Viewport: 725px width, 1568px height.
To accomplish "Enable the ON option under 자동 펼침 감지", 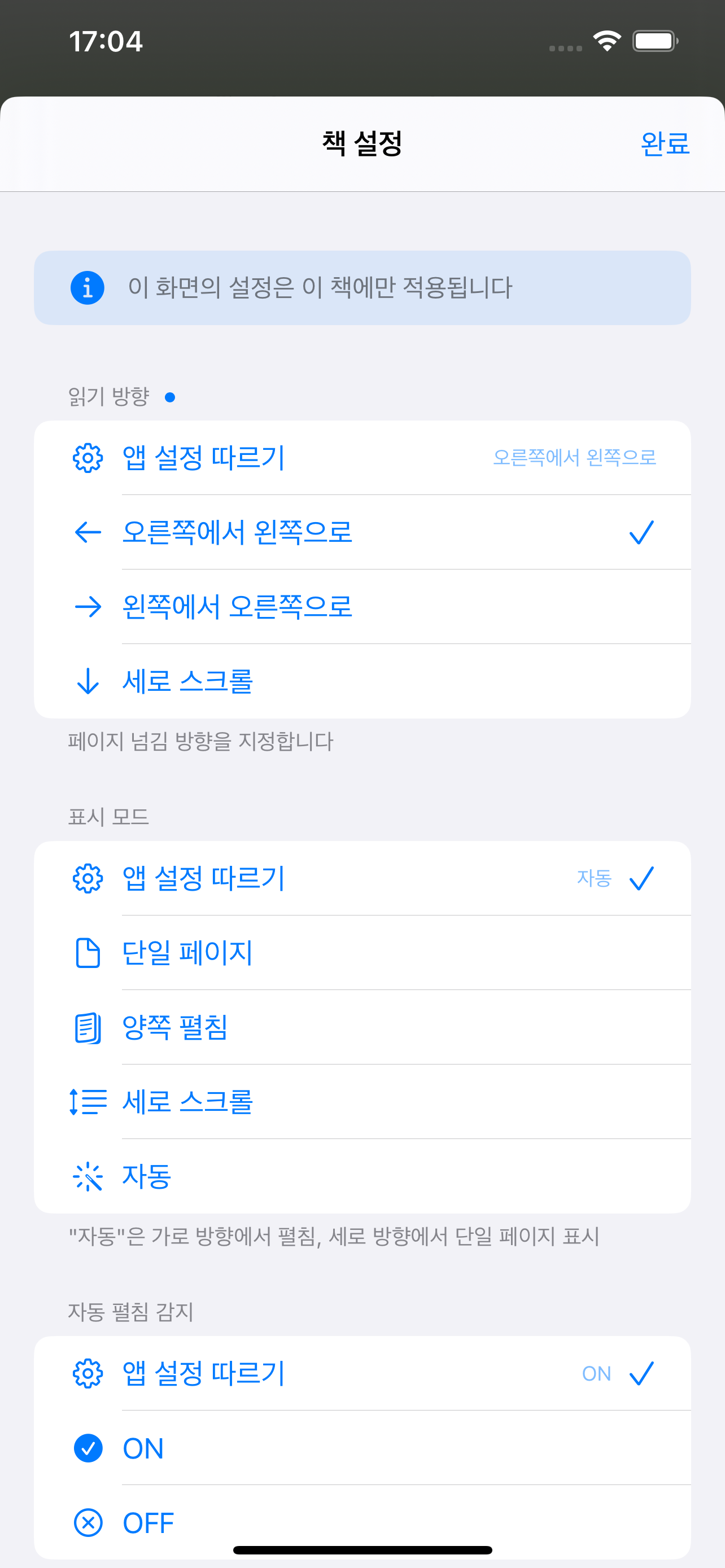I will (x=243, y=1448).
